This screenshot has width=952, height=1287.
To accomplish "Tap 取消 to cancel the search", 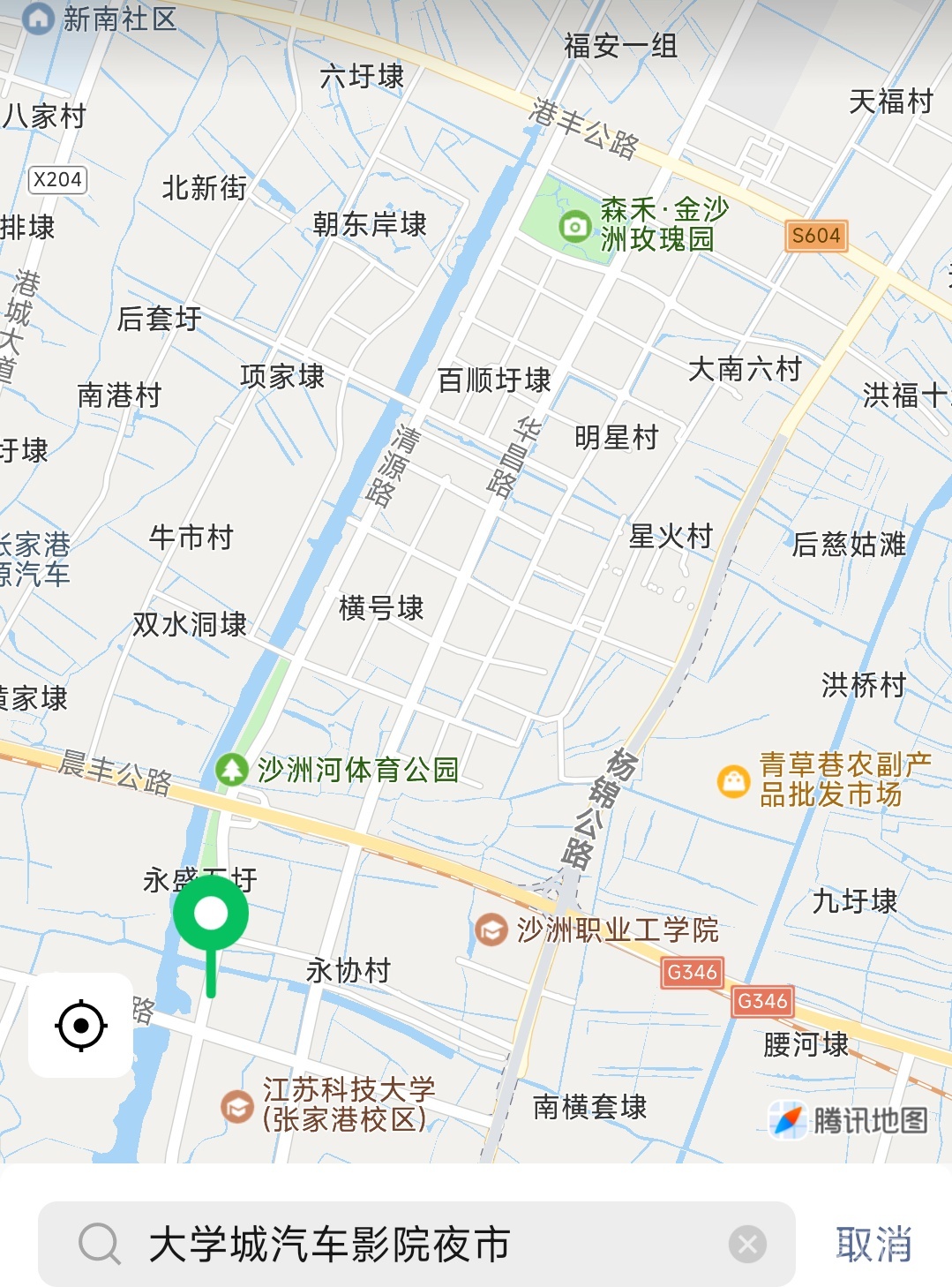I will pos(873,1244).
